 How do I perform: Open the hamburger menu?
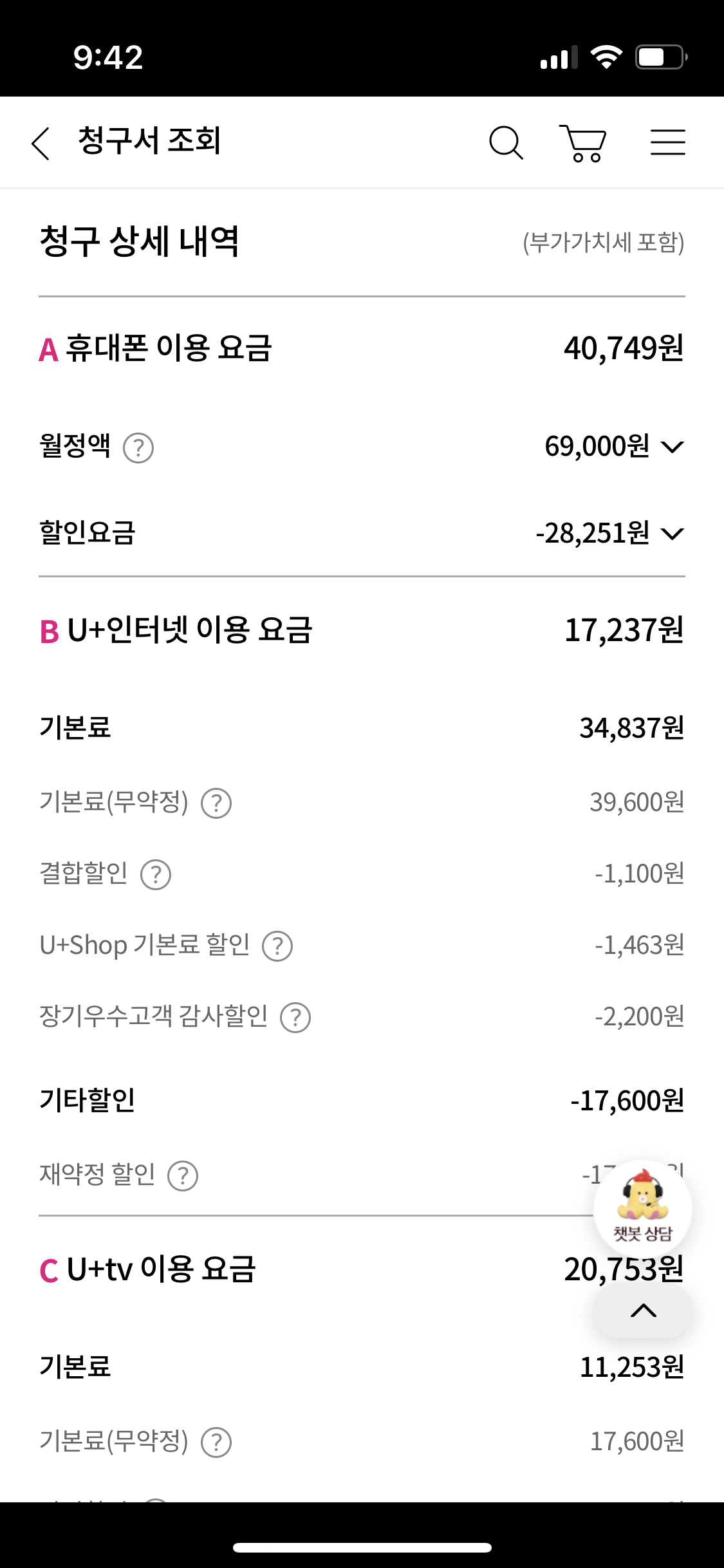667,142
